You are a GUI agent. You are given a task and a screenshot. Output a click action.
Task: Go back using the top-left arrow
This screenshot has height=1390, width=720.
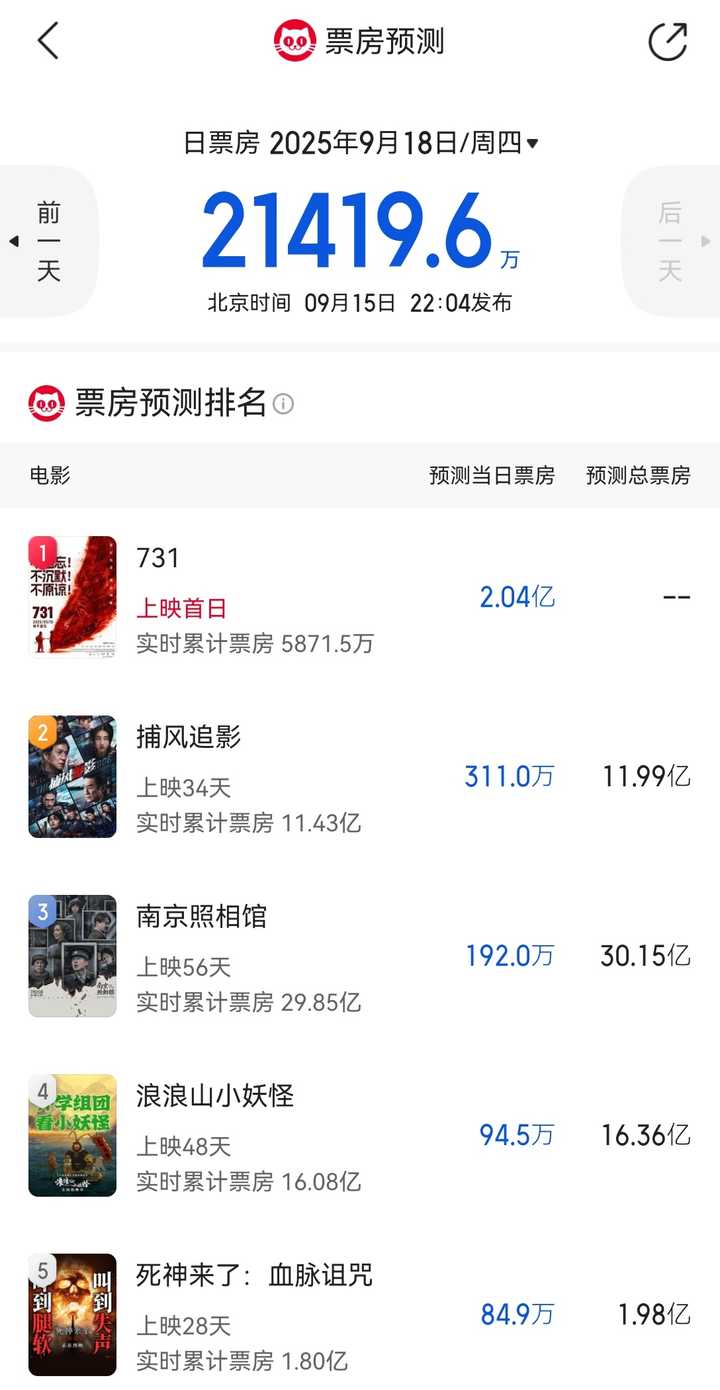(x=48, y=42)
